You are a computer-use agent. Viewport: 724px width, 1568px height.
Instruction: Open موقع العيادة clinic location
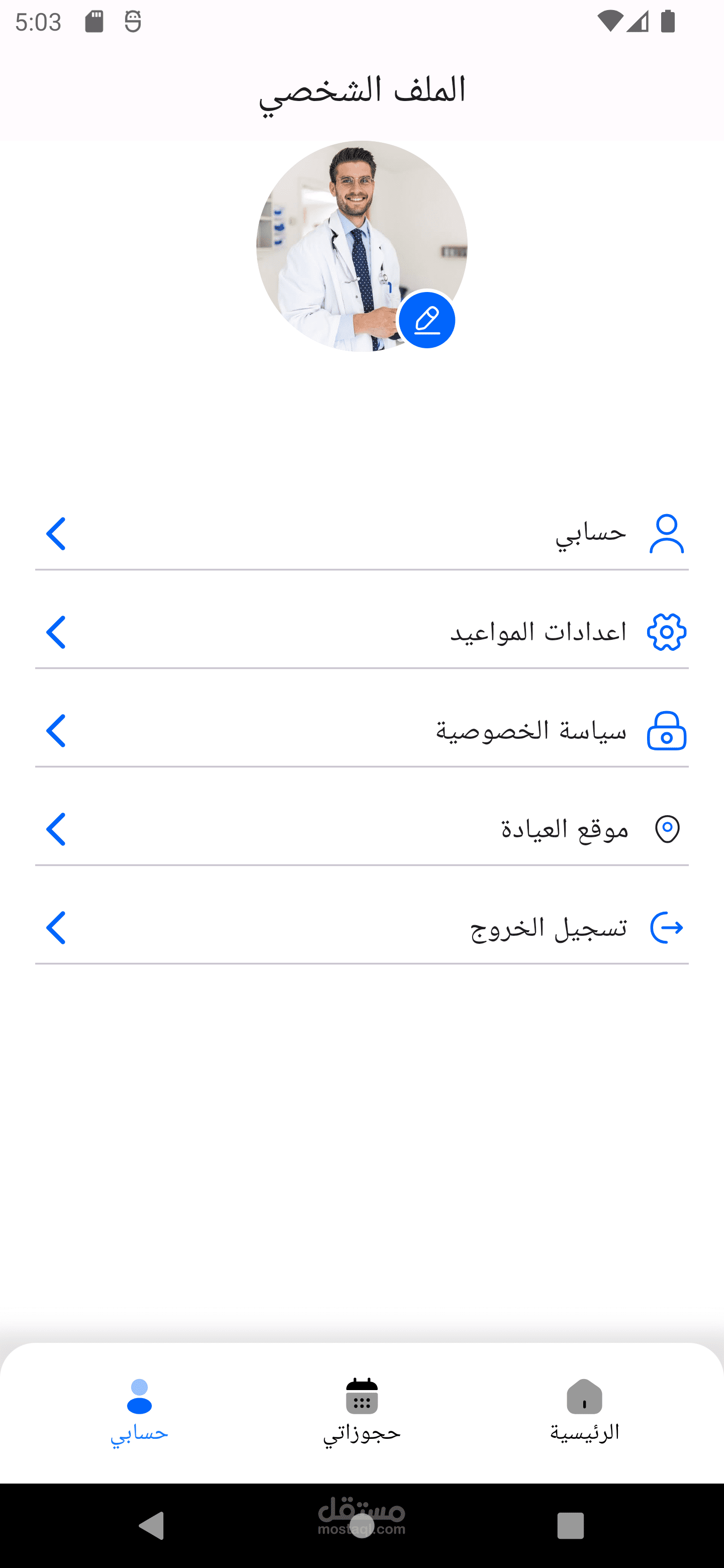[x=361, y=829]
